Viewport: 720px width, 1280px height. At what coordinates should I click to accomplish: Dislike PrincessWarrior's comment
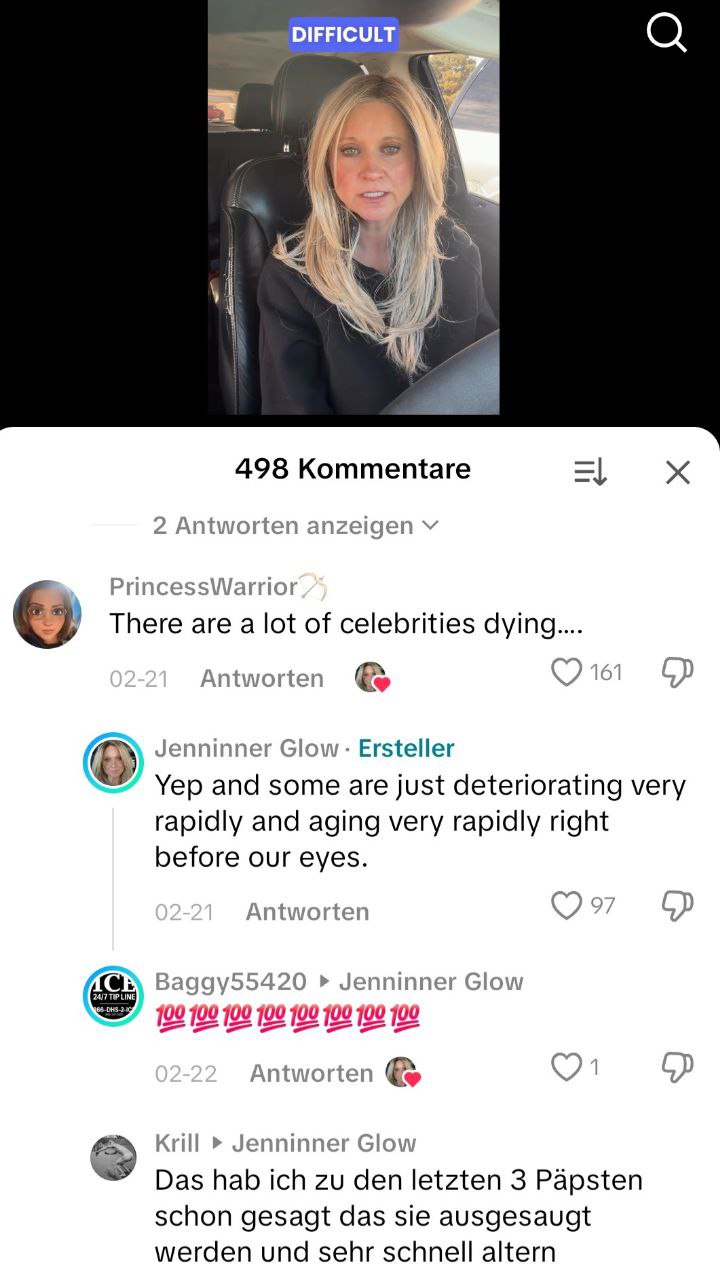[x=677, y=672]
